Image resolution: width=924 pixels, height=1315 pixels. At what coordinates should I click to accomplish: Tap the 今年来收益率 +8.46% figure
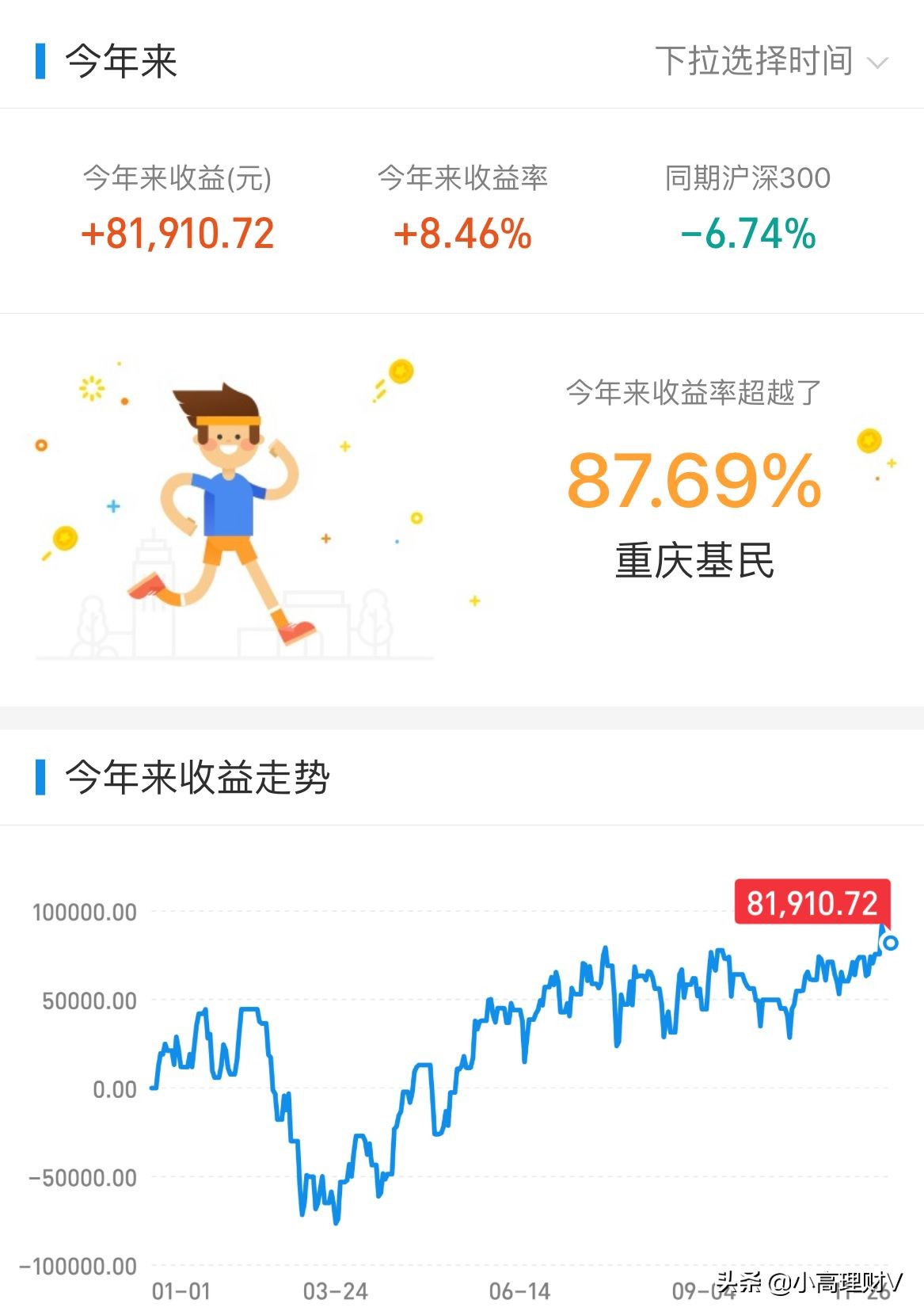pyautogui.click(x=462, y=234)
